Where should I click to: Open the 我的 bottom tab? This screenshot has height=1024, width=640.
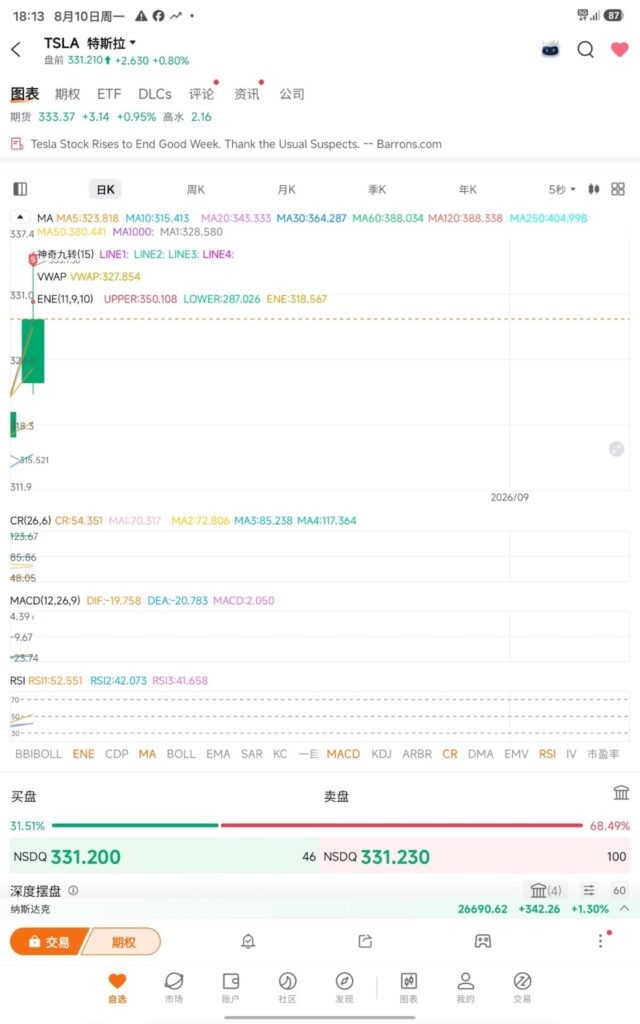click(465, 987)
